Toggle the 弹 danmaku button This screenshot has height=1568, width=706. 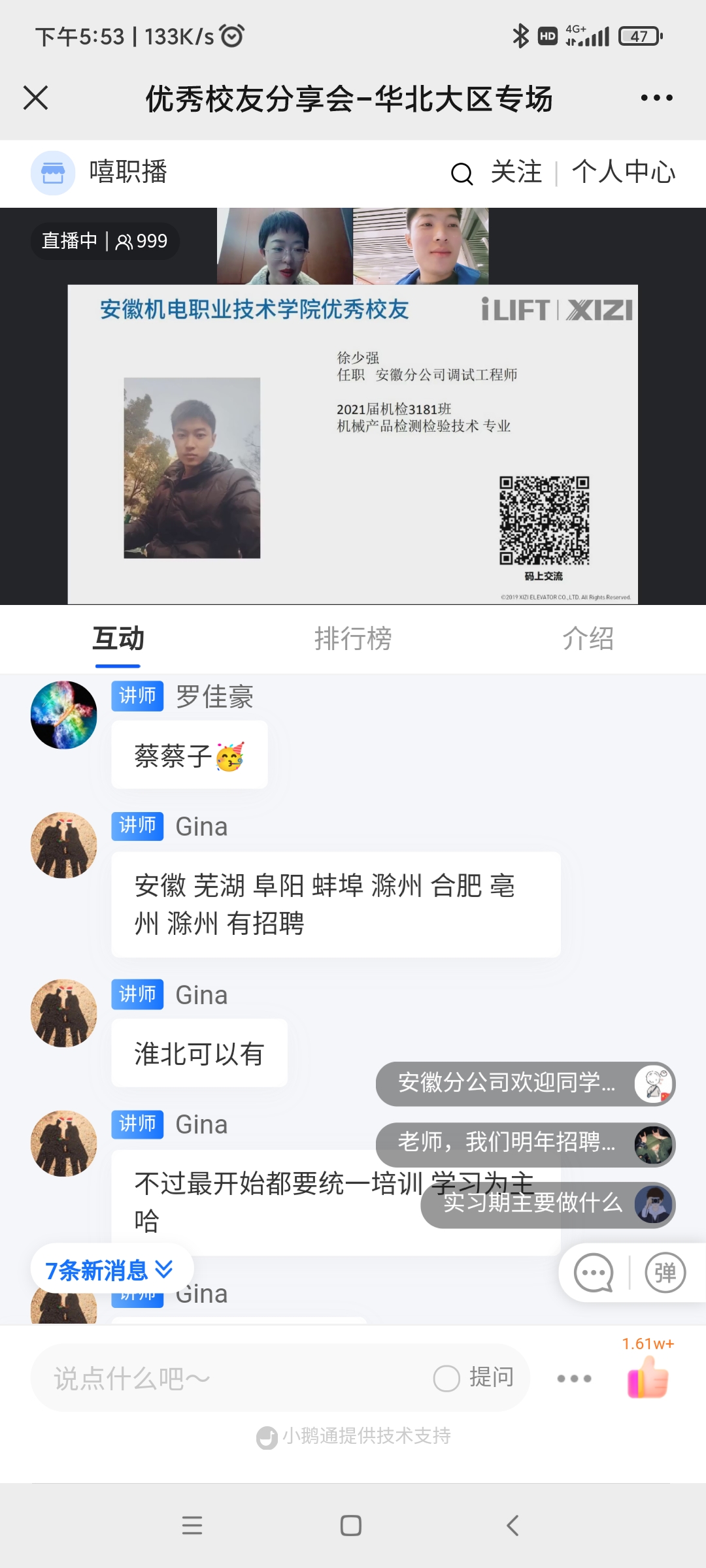point(665,1273)
